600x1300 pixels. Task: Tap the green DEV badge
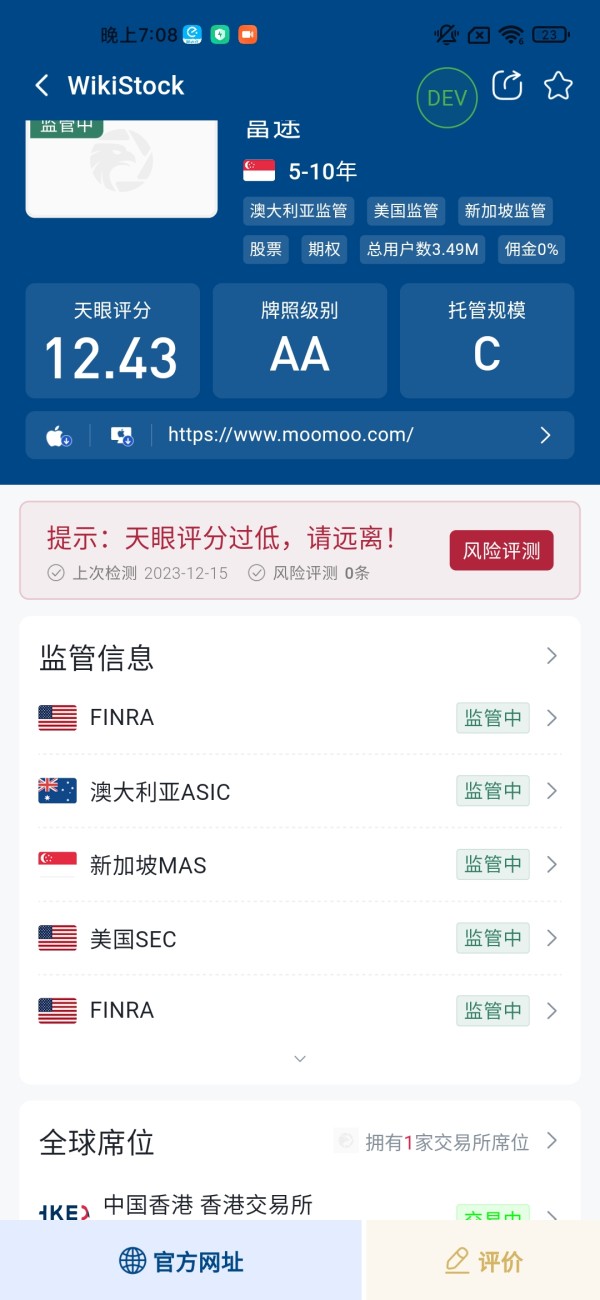pyautogui.click(x=446, y=98)
